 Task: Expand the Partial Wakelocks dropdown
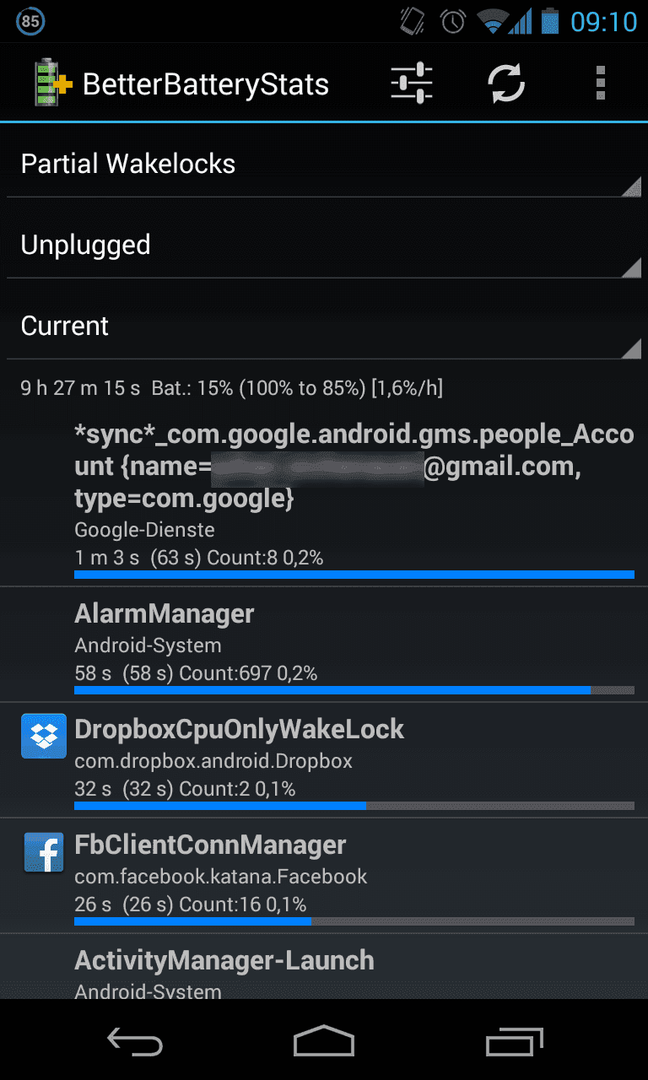324,165
